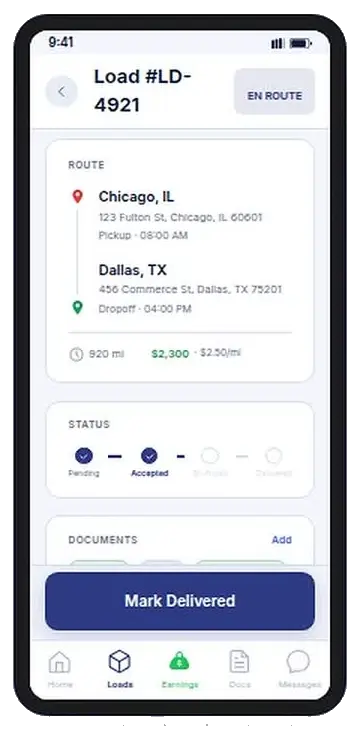
Task: Select the Docs tab
Action: pyautogui.click(x=239, y=669)
